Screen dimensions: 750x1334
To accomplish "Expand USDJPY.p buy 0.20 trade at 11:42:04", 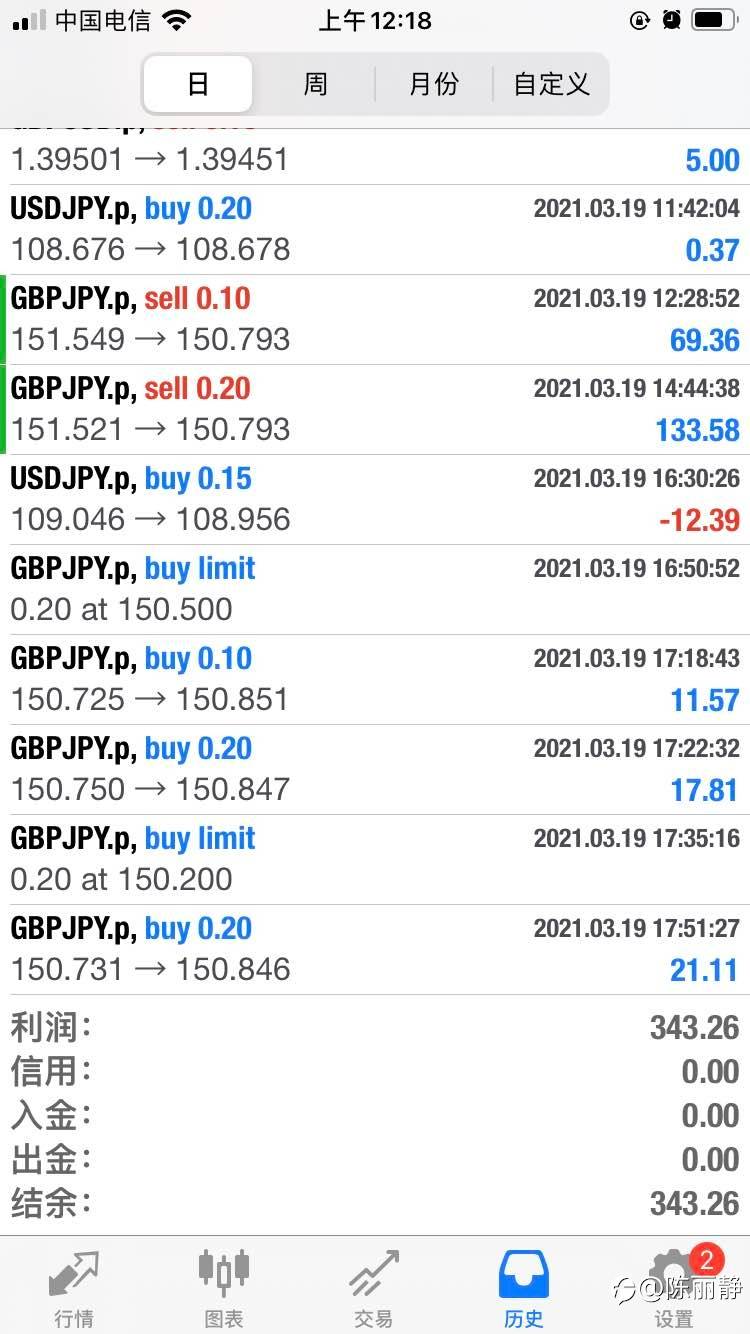I will [375, 229].
